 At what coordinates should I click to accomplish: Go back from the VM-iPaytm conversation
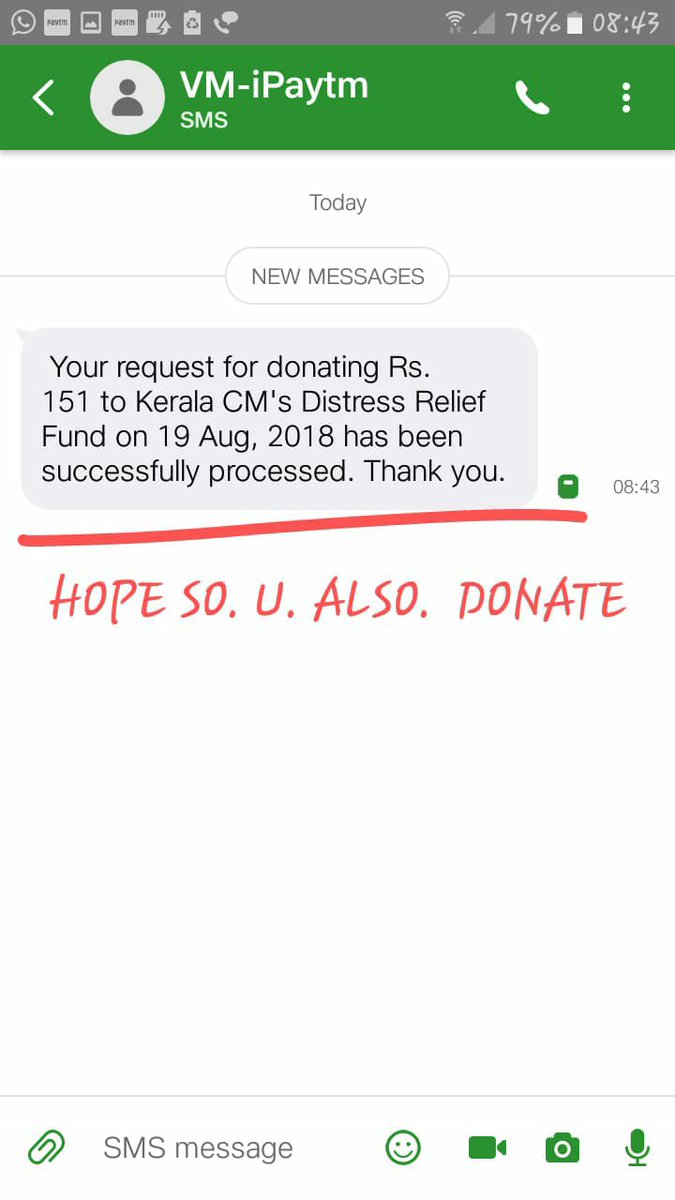pos(43,98)
